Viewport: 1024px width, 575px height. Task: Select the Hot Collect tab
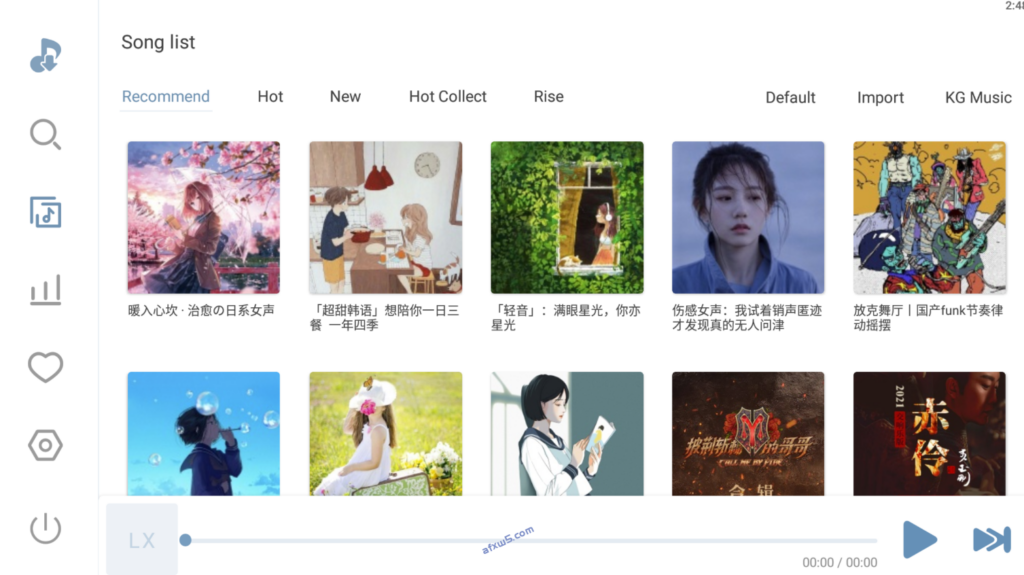coord(447,97)
